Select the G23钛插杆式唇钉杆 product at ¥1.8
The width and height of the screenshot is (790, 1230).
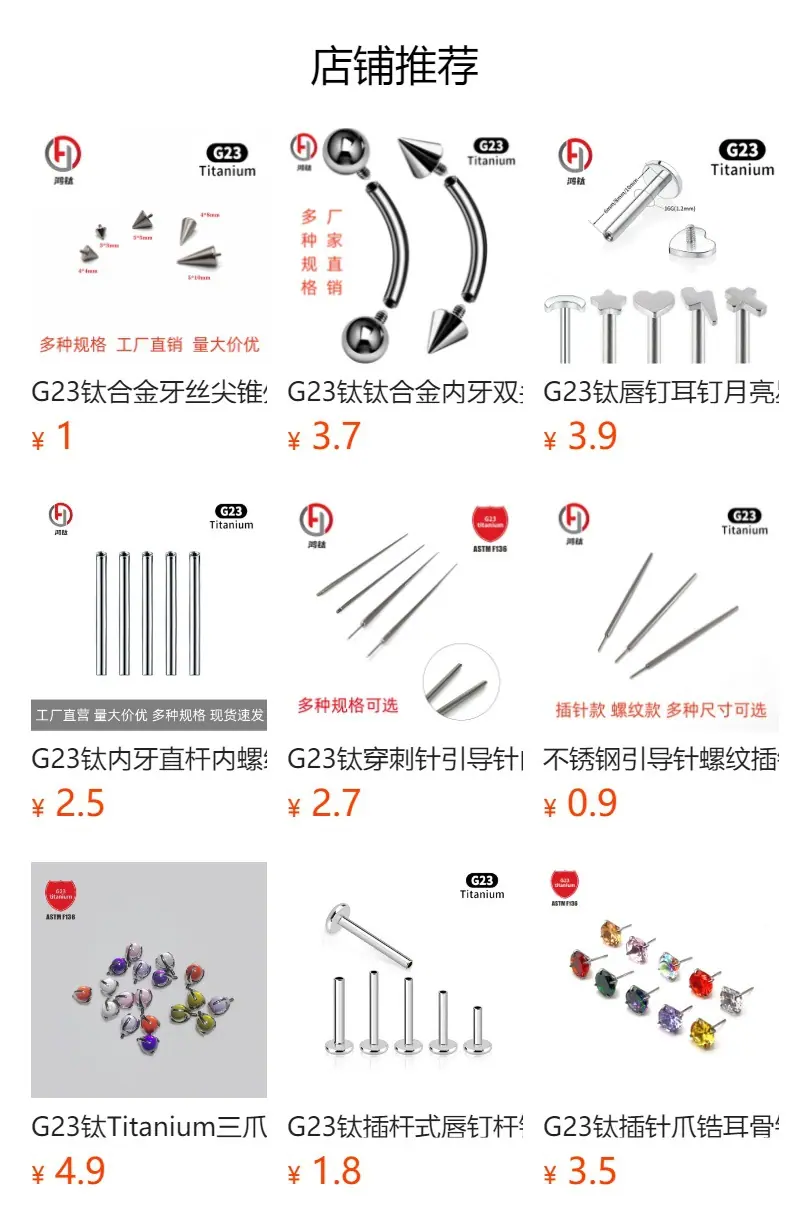(405, 1026)
